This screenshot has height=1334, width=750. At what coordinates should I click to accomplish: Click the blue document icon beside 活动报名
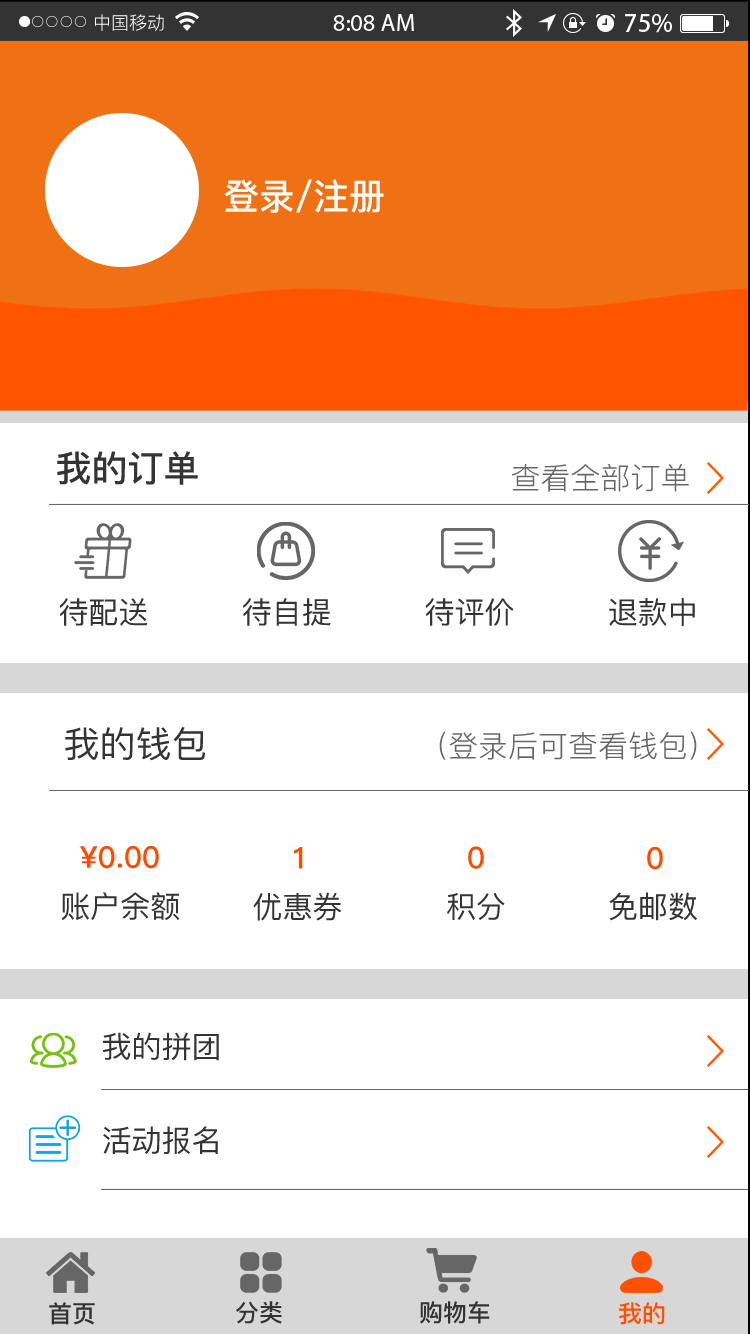tap(52, 1140)
